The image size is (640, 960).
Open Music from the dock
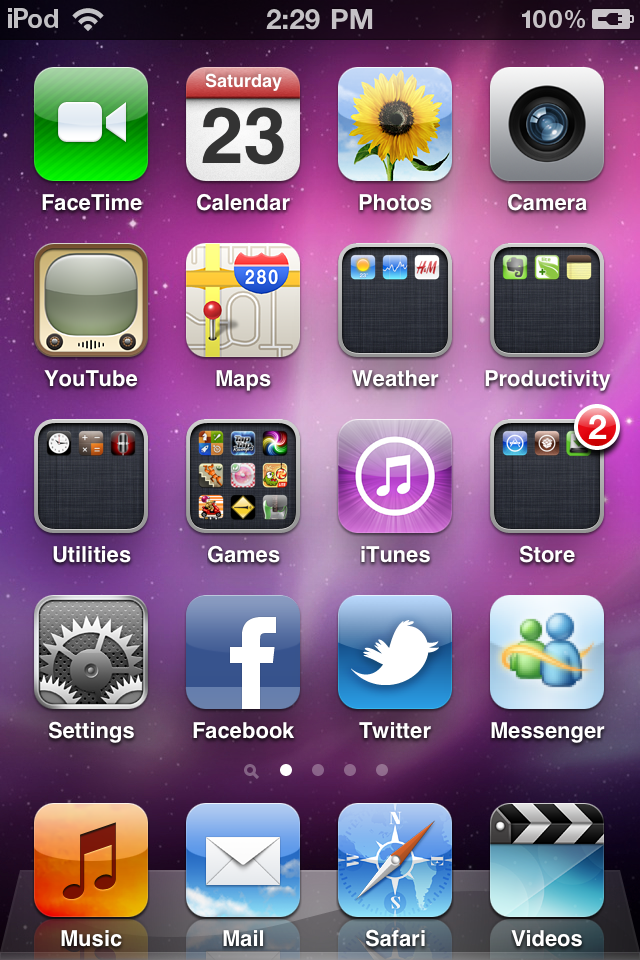[x=91, y=860]
